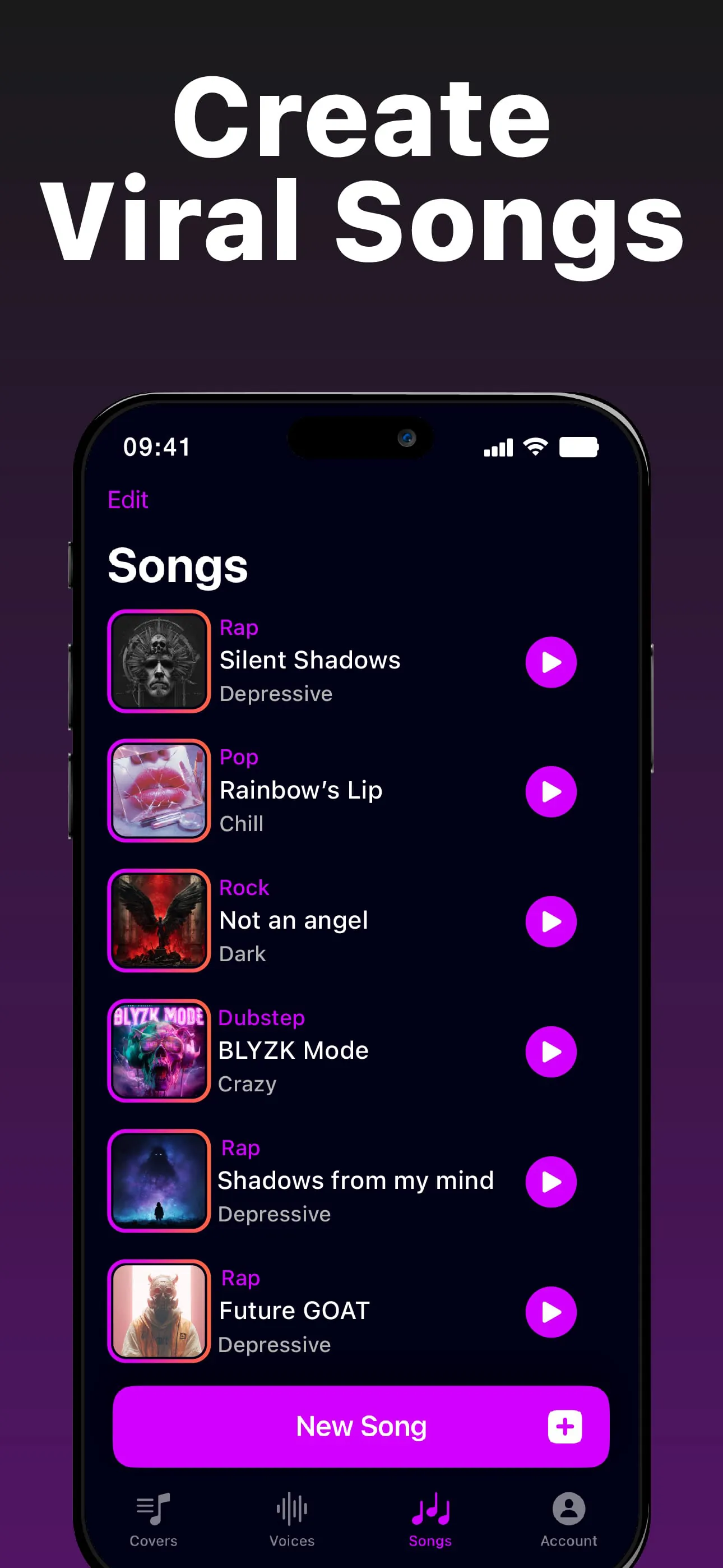Play BLYZK Mode
The width and height of the screenshot is (723, 1568).
coord(550,1052)
